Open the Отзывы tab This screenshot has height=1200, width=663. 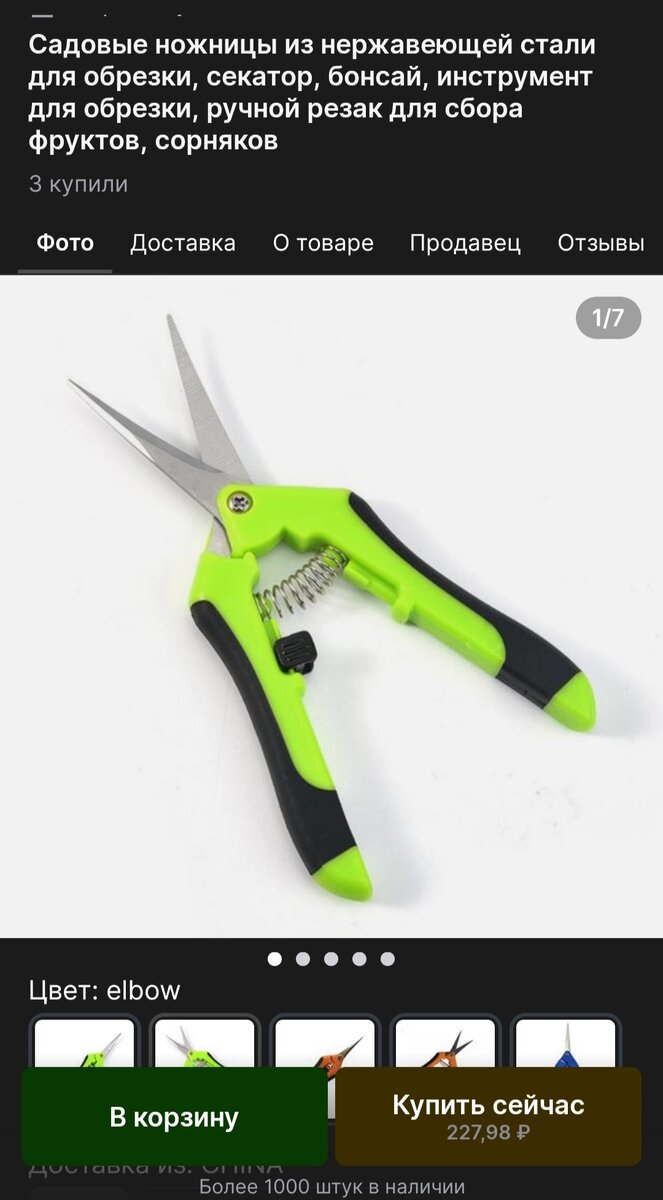[601, 243]
